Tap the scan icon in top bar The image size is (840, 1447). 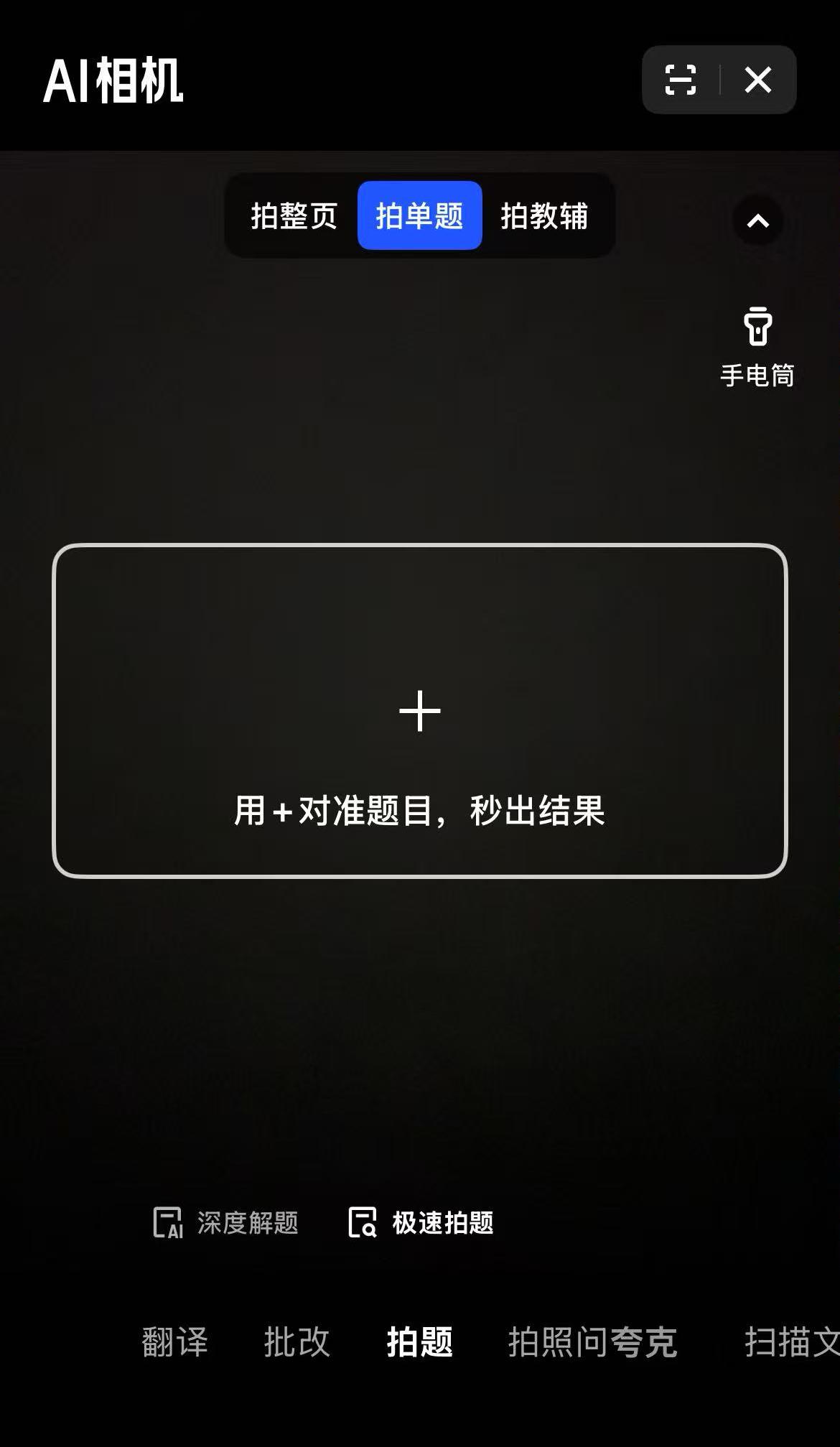(x=680, y=80)
